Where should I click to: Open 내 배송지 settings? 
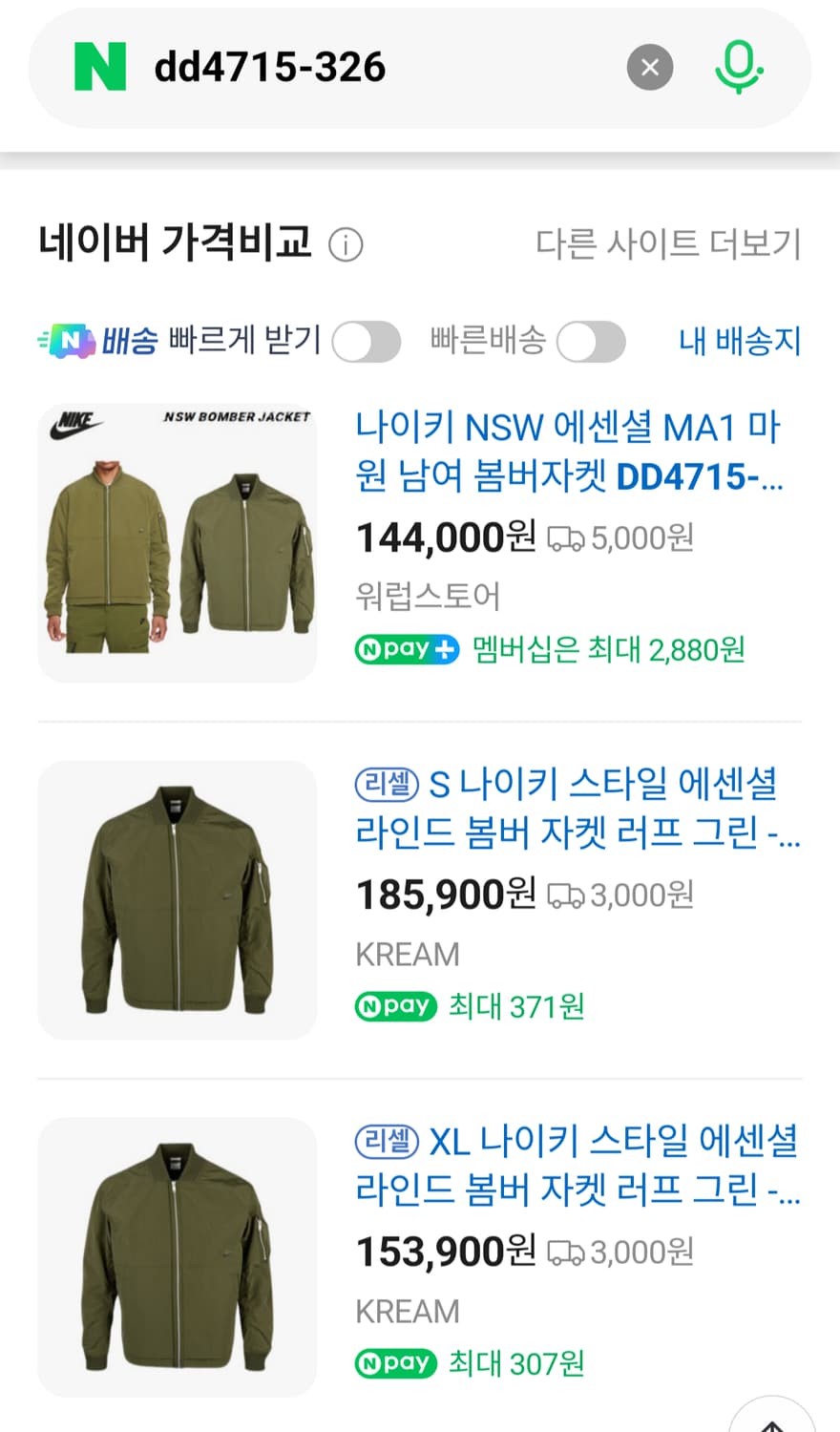[740, 342]
